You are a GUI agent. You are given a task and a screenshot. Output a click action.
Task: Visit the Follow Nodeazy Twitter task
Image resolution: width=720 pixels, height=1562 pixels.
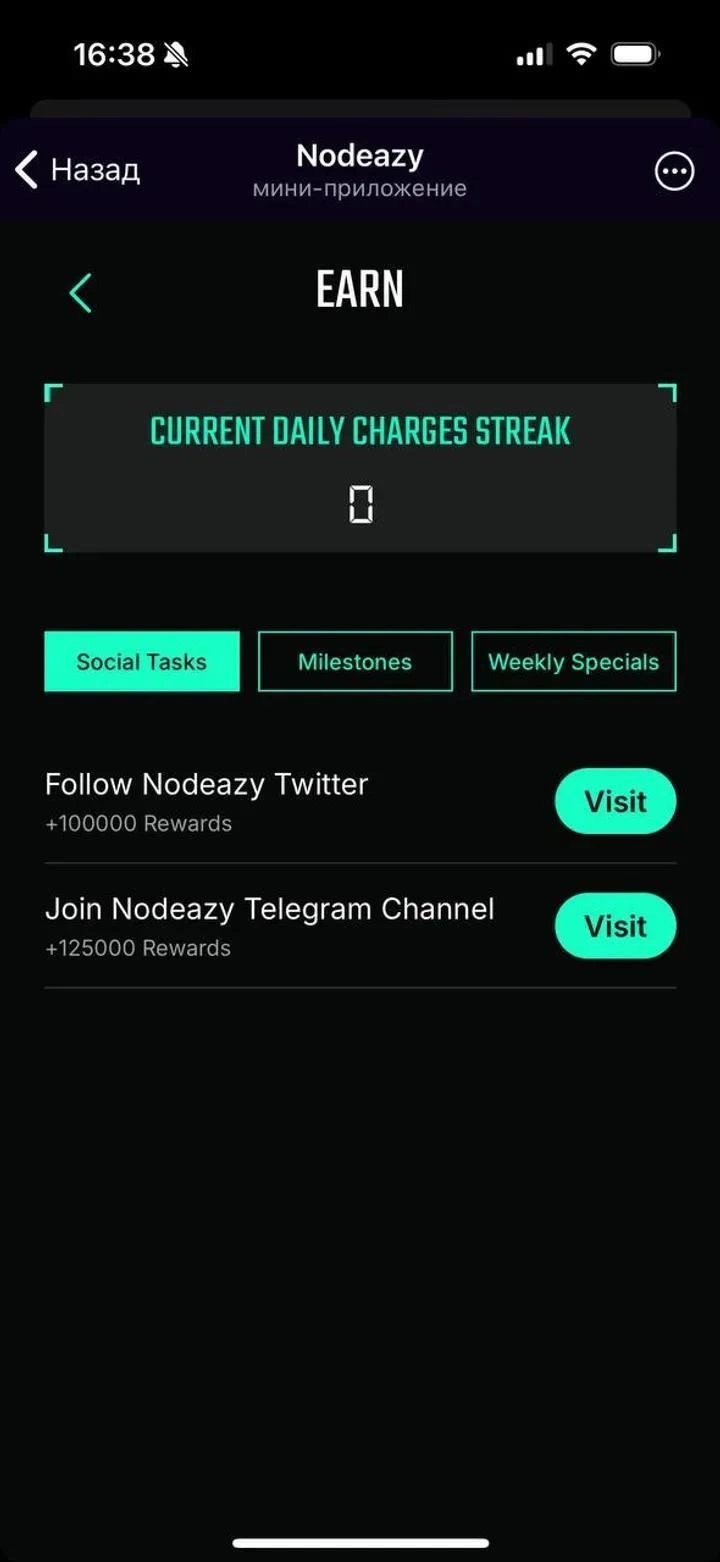[x=615, y=801]
